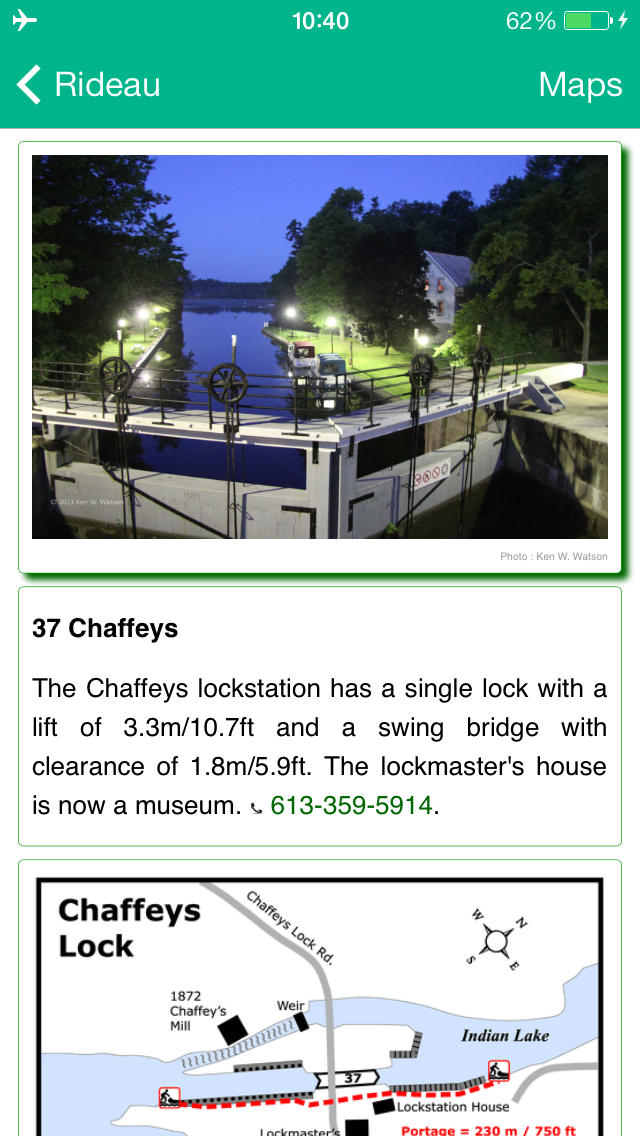
Task: Call the lockstation at 613-359-5914
Action: pyautogui.click(x=351, y=805)
